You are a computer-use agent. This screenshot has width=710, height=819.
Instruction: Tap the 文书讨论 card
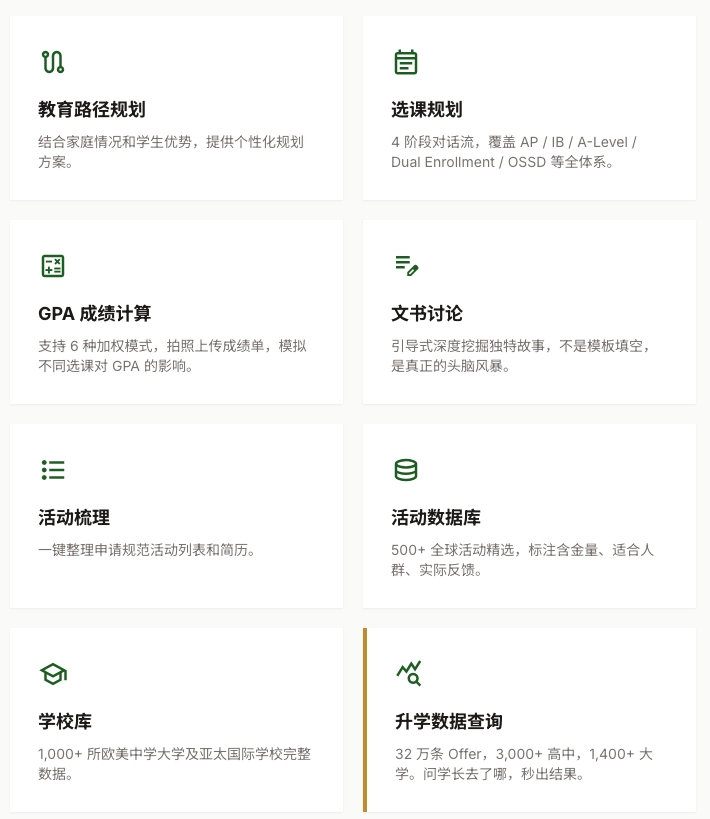pyautogui.click(x=529, y=312)
